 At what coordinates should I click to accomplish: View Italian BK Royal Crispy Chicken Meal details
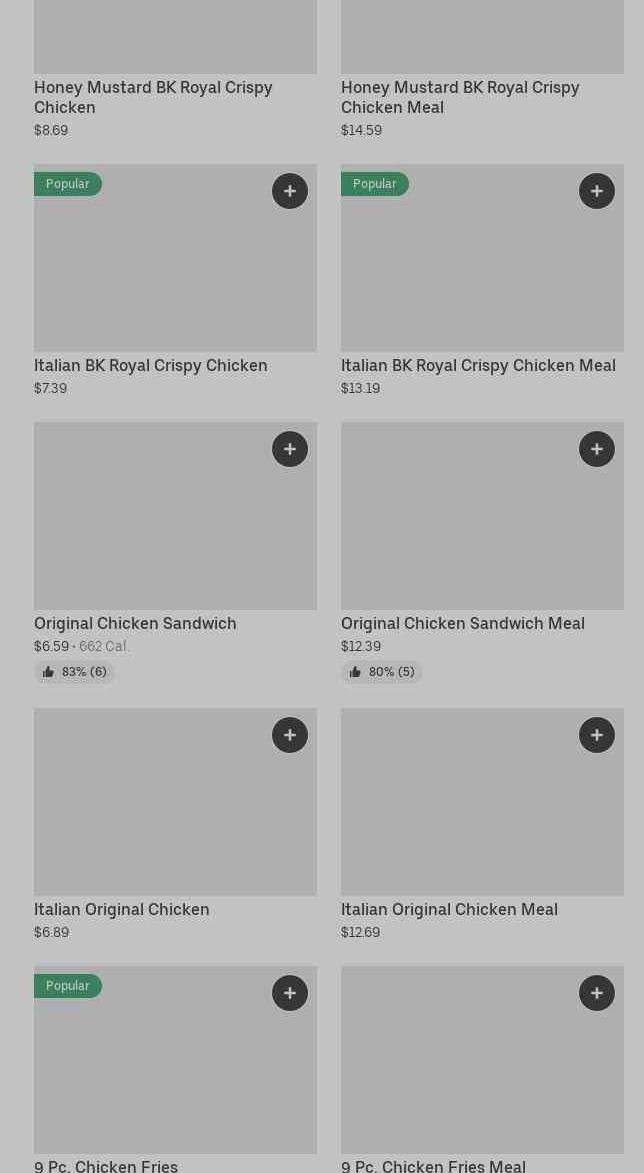click(x=478, y=365)
